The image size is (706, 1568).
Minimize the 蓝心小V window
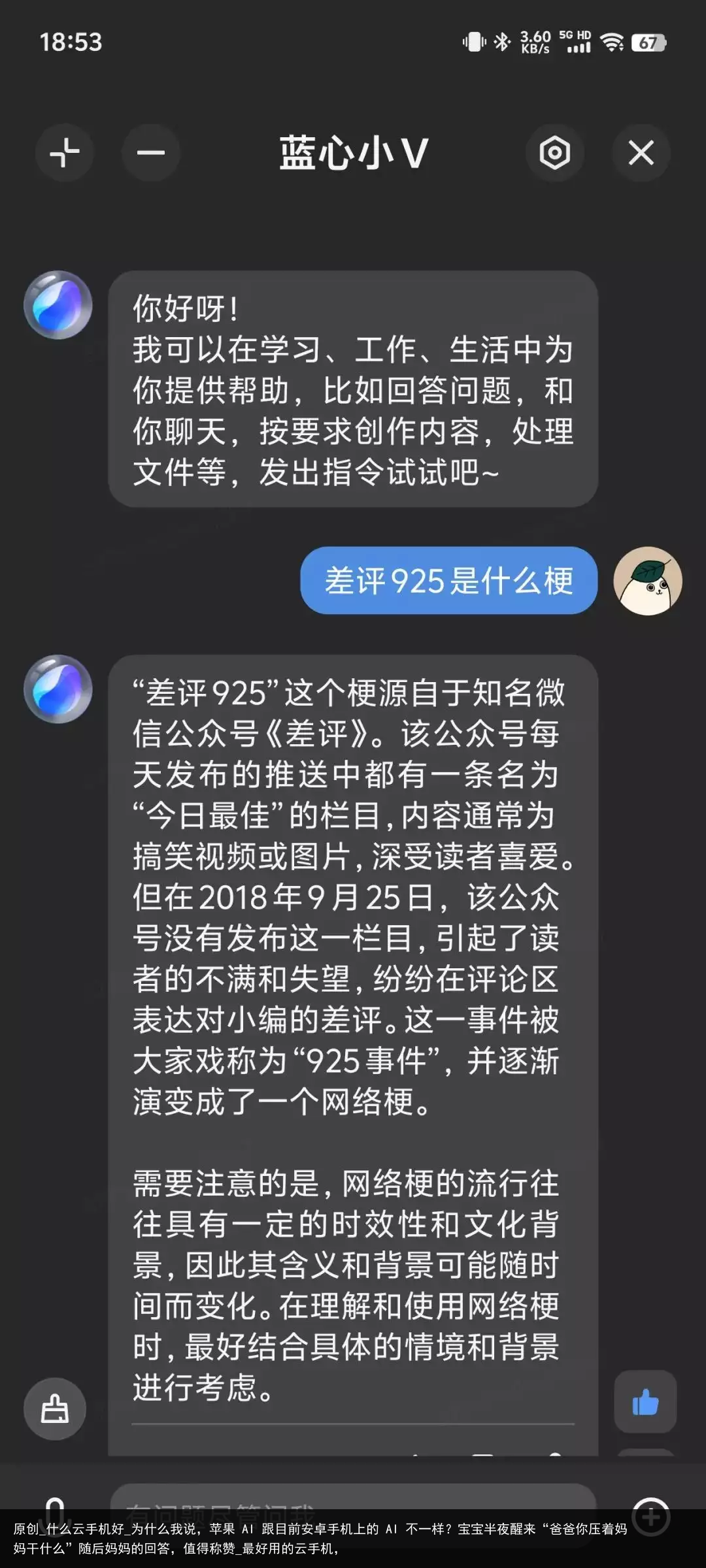click(151, 154)
